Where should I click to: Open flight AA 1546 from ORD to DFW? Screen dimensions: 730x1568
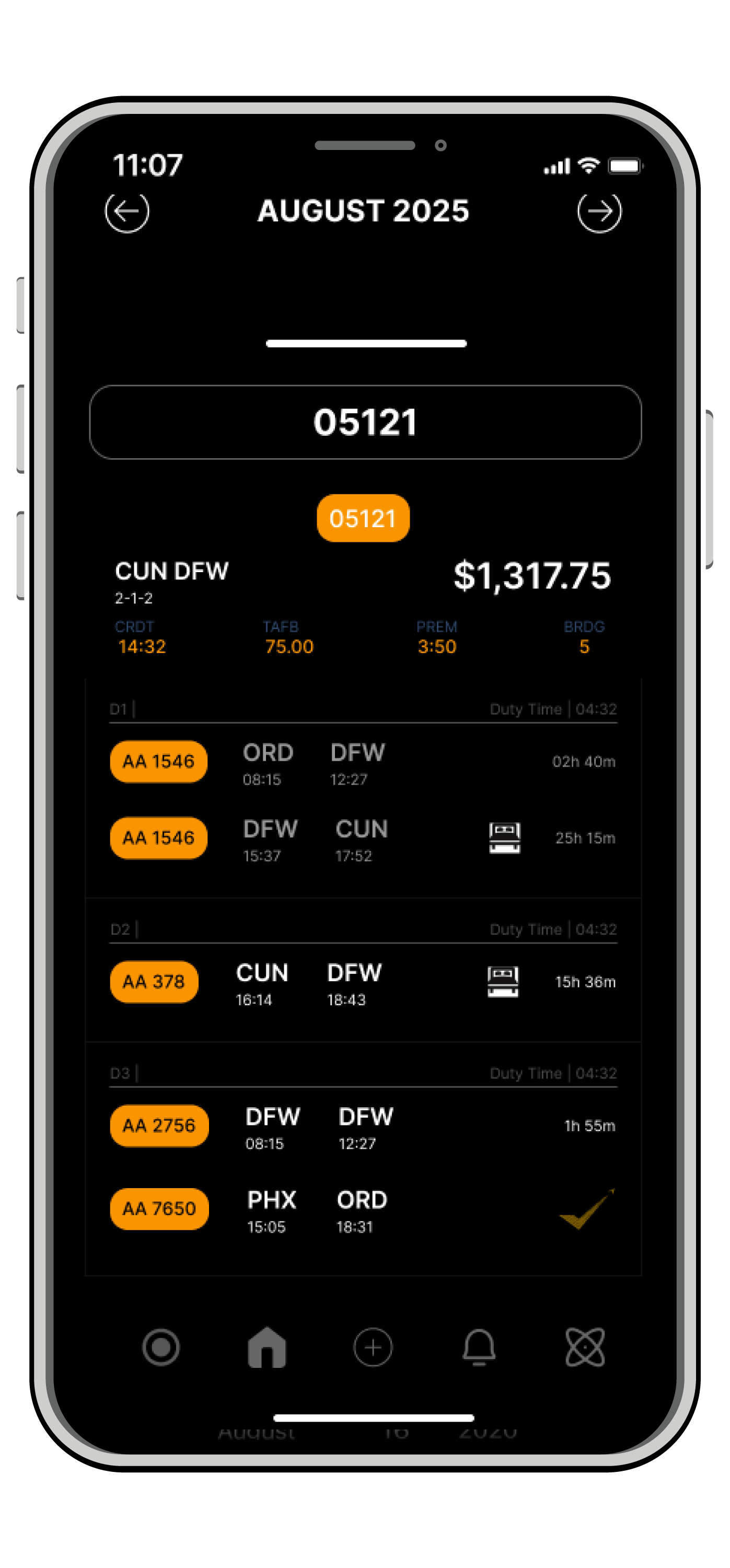158,761
